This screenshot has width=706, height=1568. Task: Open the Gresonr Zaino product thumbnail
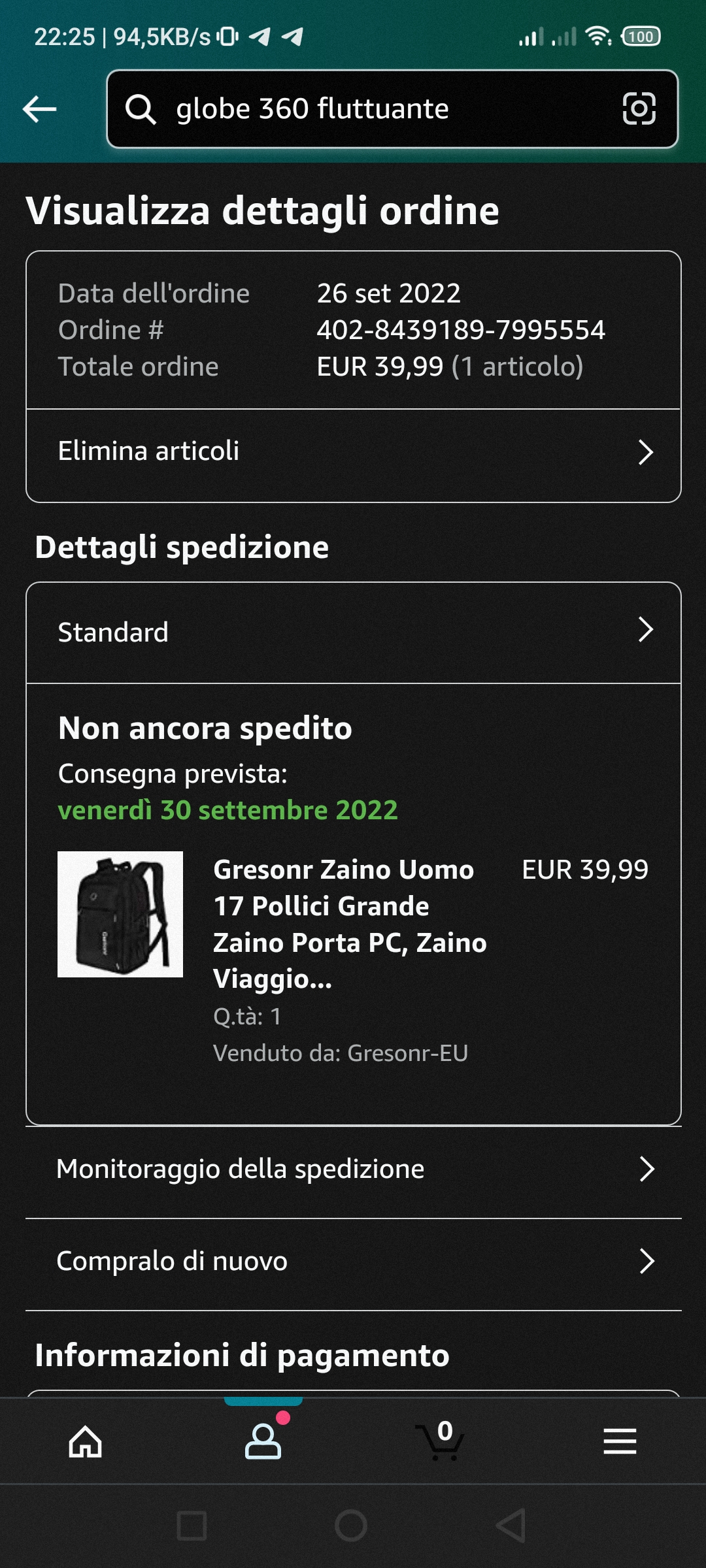(120, 914)
